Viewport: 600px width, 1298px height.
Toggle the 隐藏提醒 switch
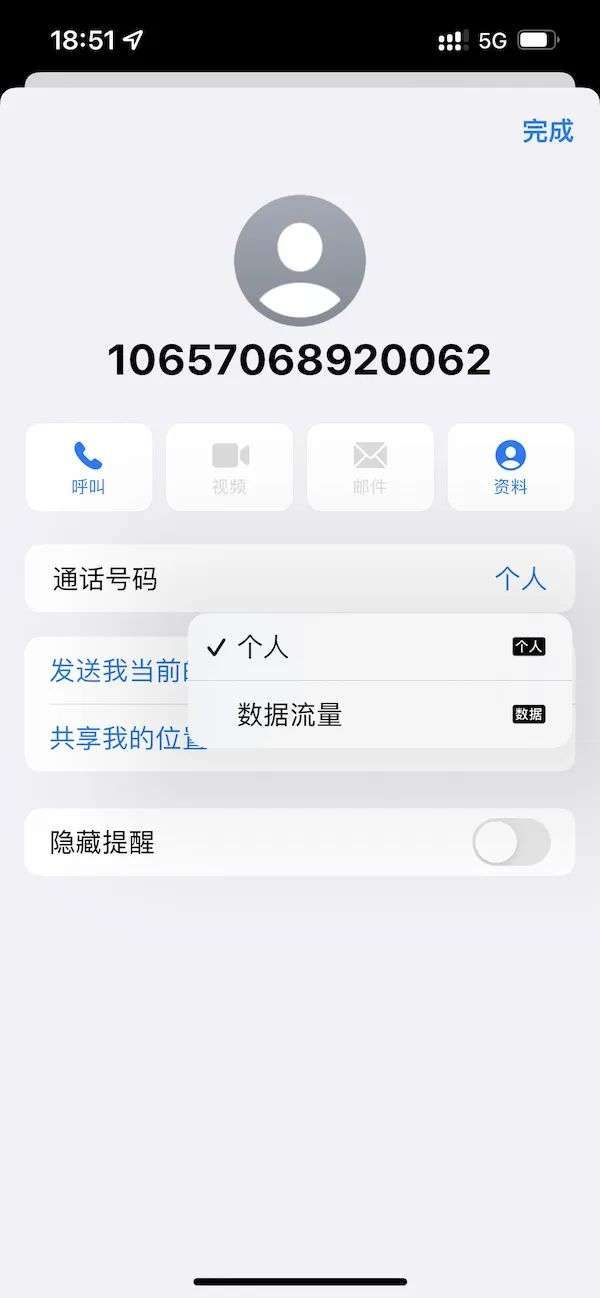511,842
